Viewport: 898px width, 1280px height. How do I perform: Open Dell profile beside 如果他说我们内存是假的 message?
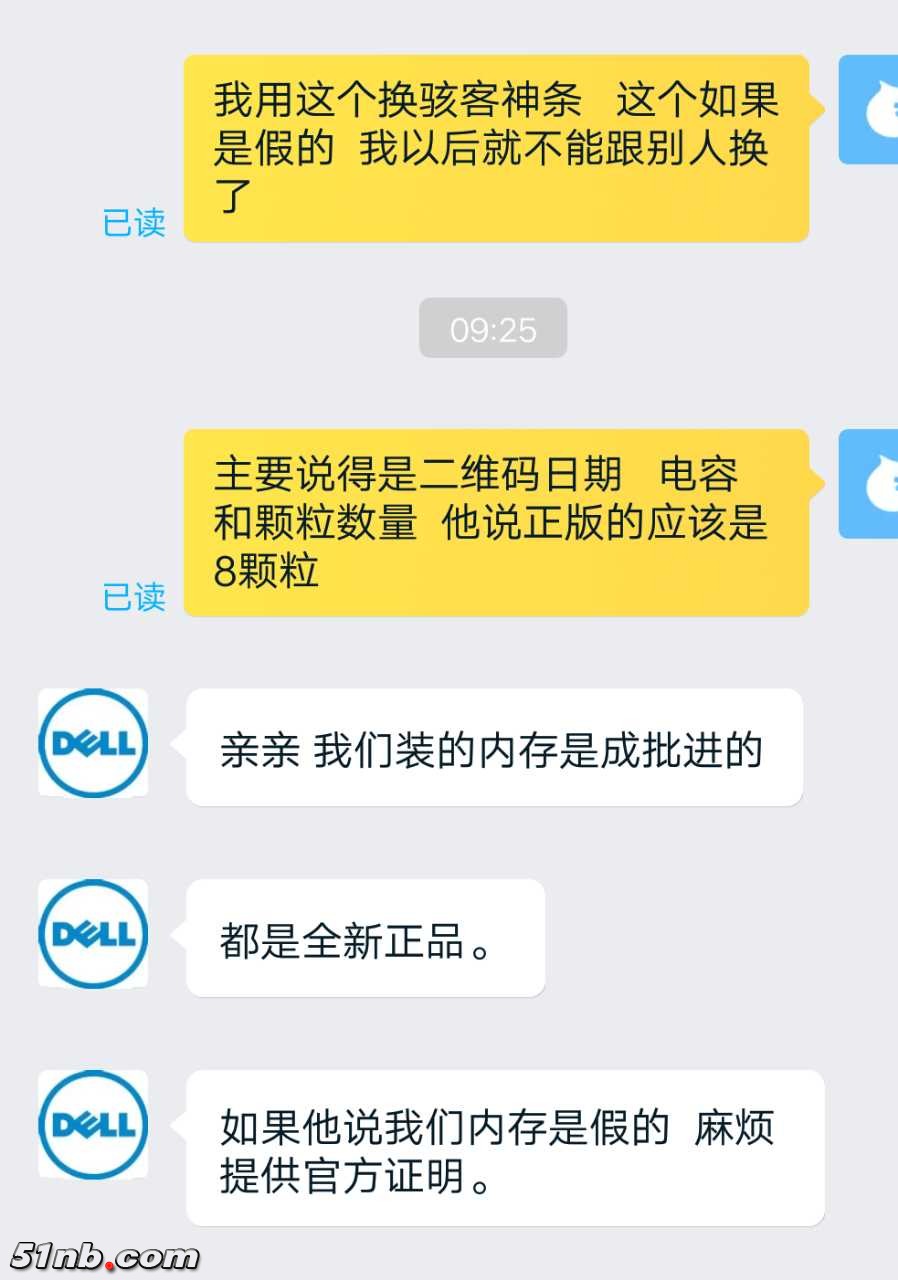point(93,1124)
